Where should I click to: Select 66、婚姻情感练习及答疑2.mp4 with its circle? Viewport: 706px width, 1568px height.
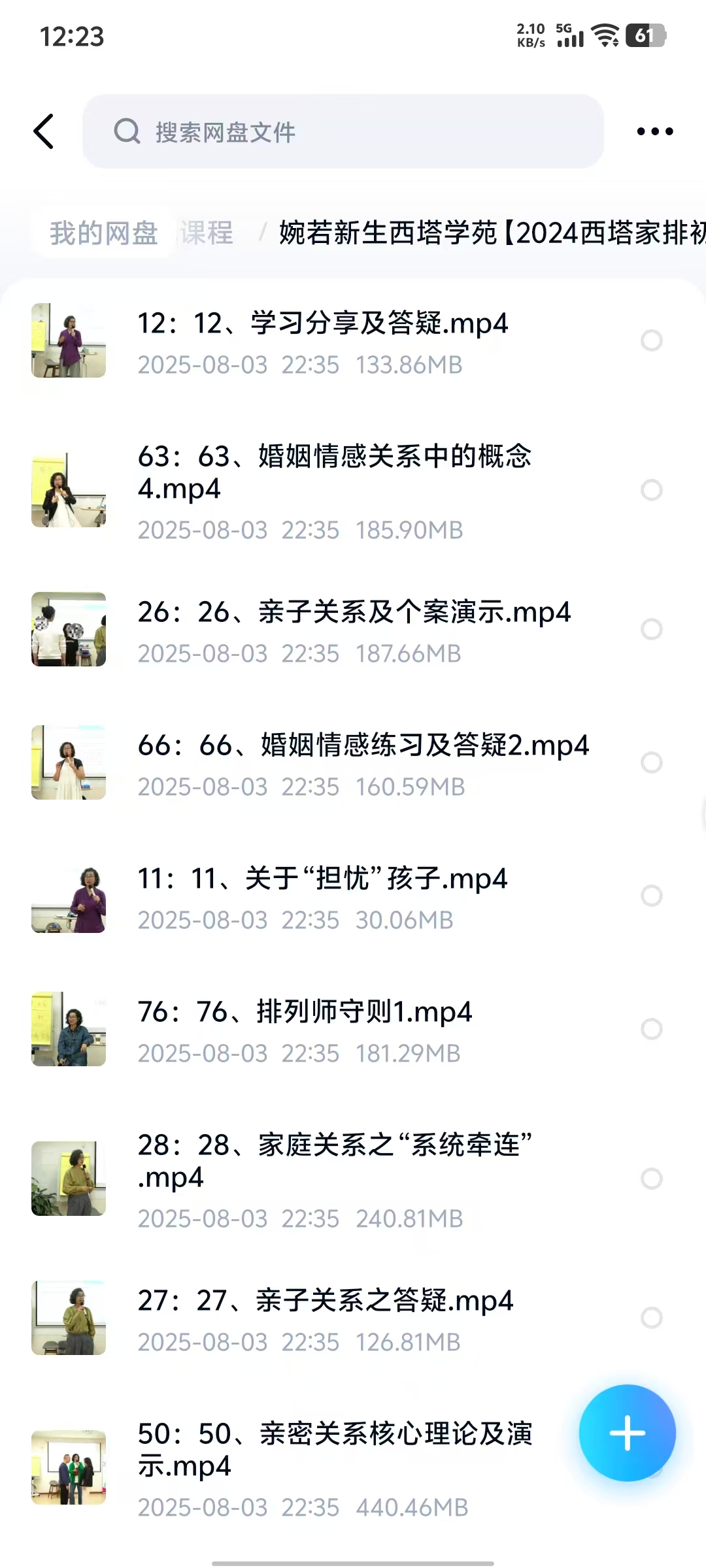pyautogui.click(x=651, y=762)
